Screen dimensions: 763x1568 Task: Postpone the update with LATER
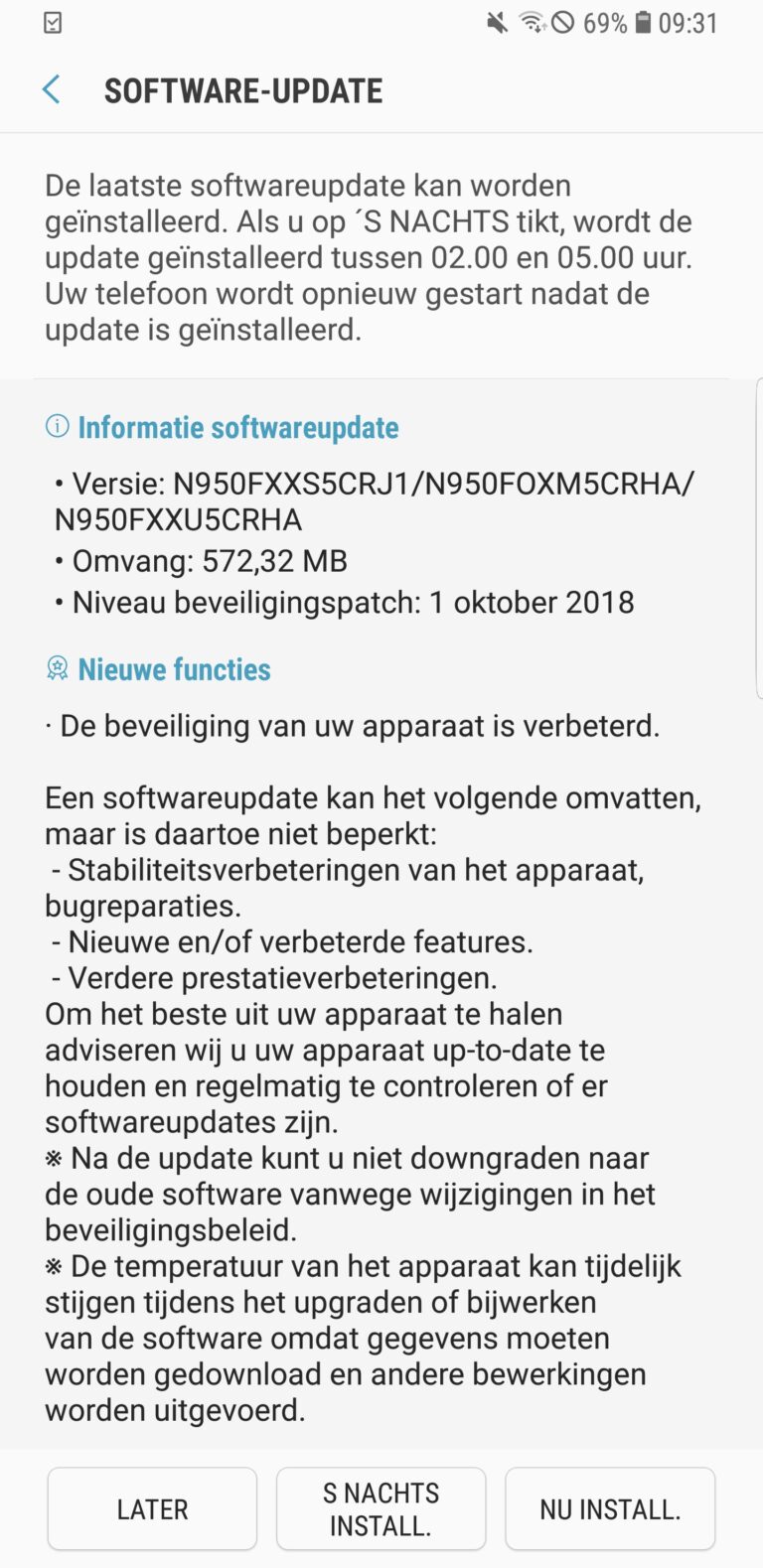(152, 1508)
